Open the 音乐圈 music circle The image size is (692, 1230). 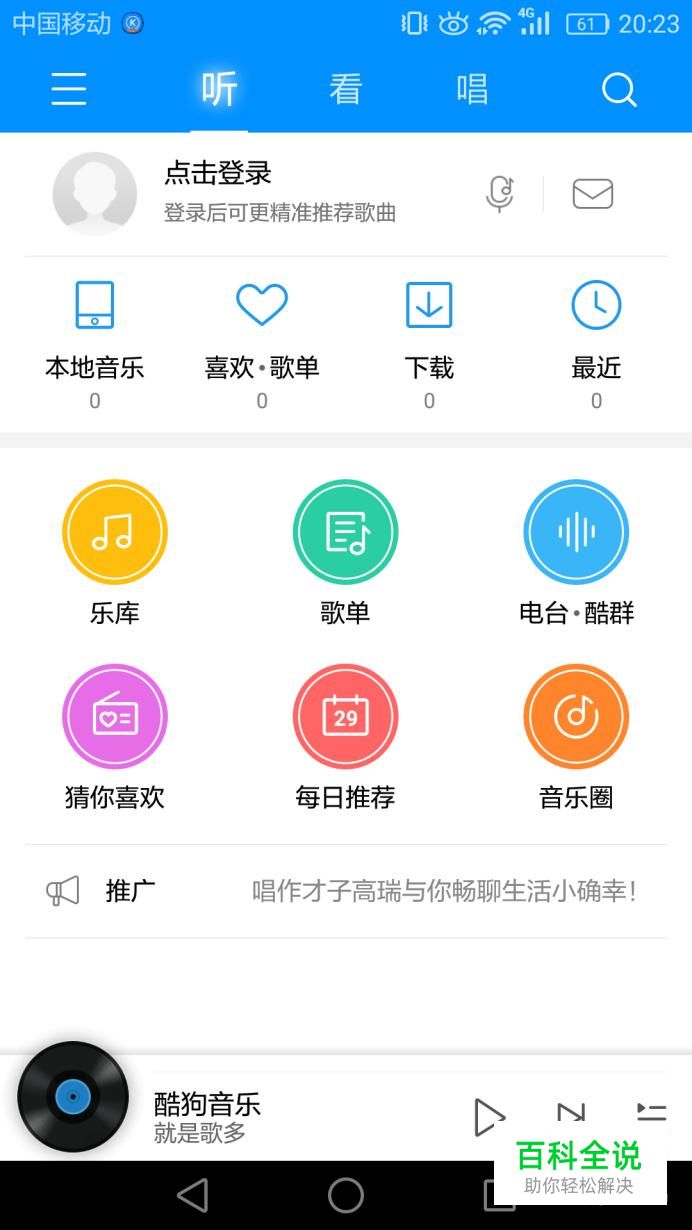click(x=576, y=736)
